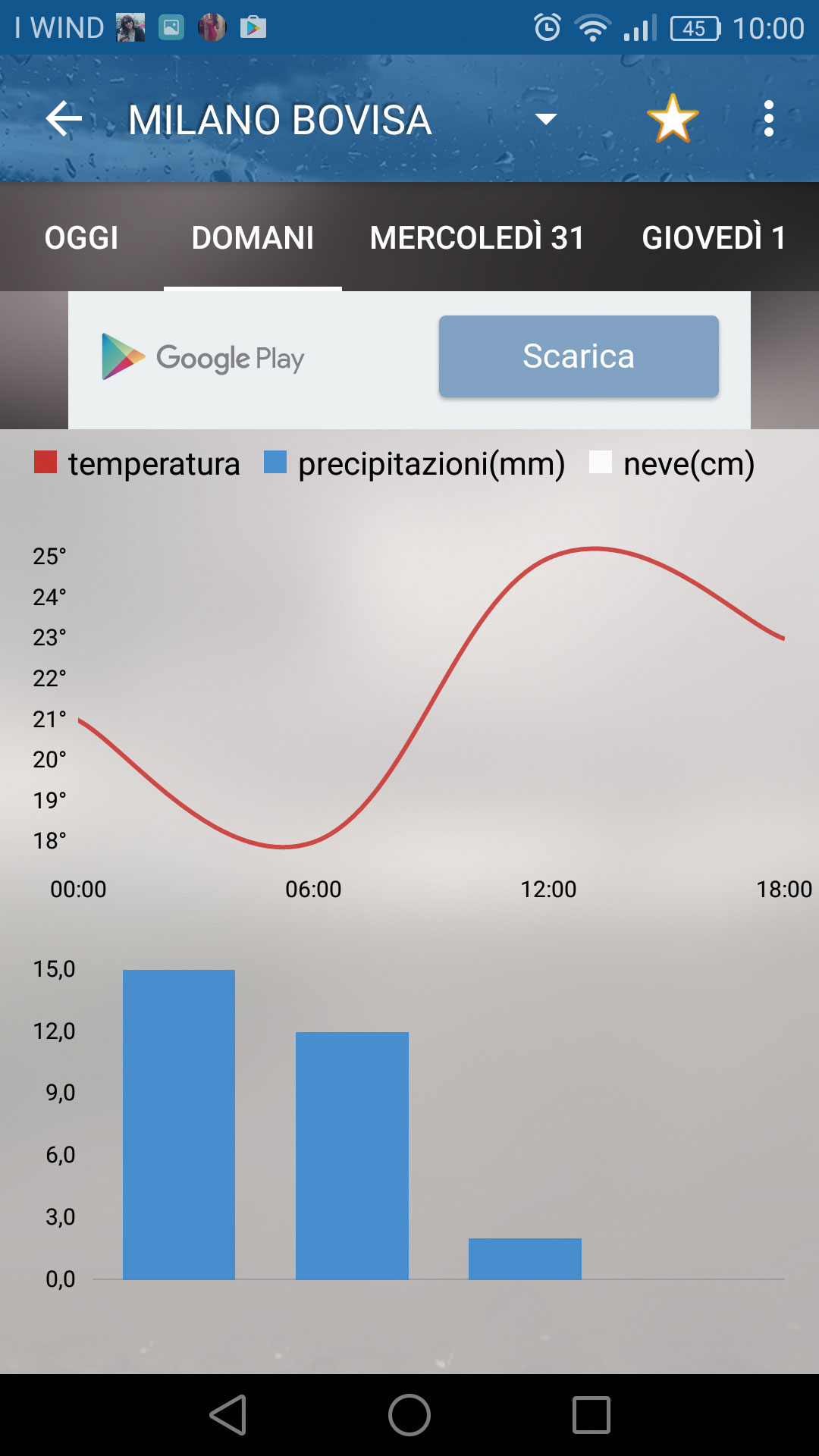819x1456 pixels.
Task: Toggle the favorite star for this location
Action: (672, 119)
